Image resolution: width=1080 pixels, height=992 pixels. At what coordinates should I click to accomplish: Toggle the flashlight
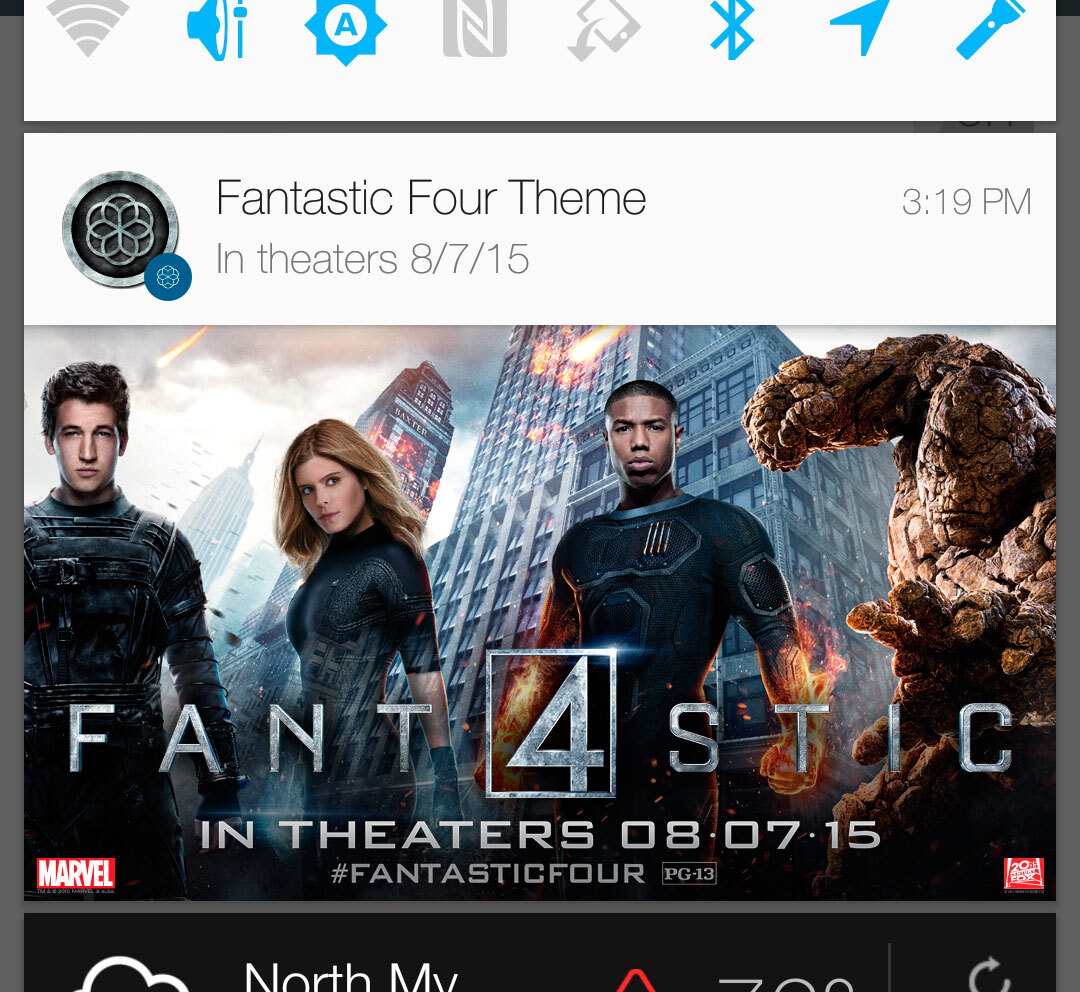point(989,28)
